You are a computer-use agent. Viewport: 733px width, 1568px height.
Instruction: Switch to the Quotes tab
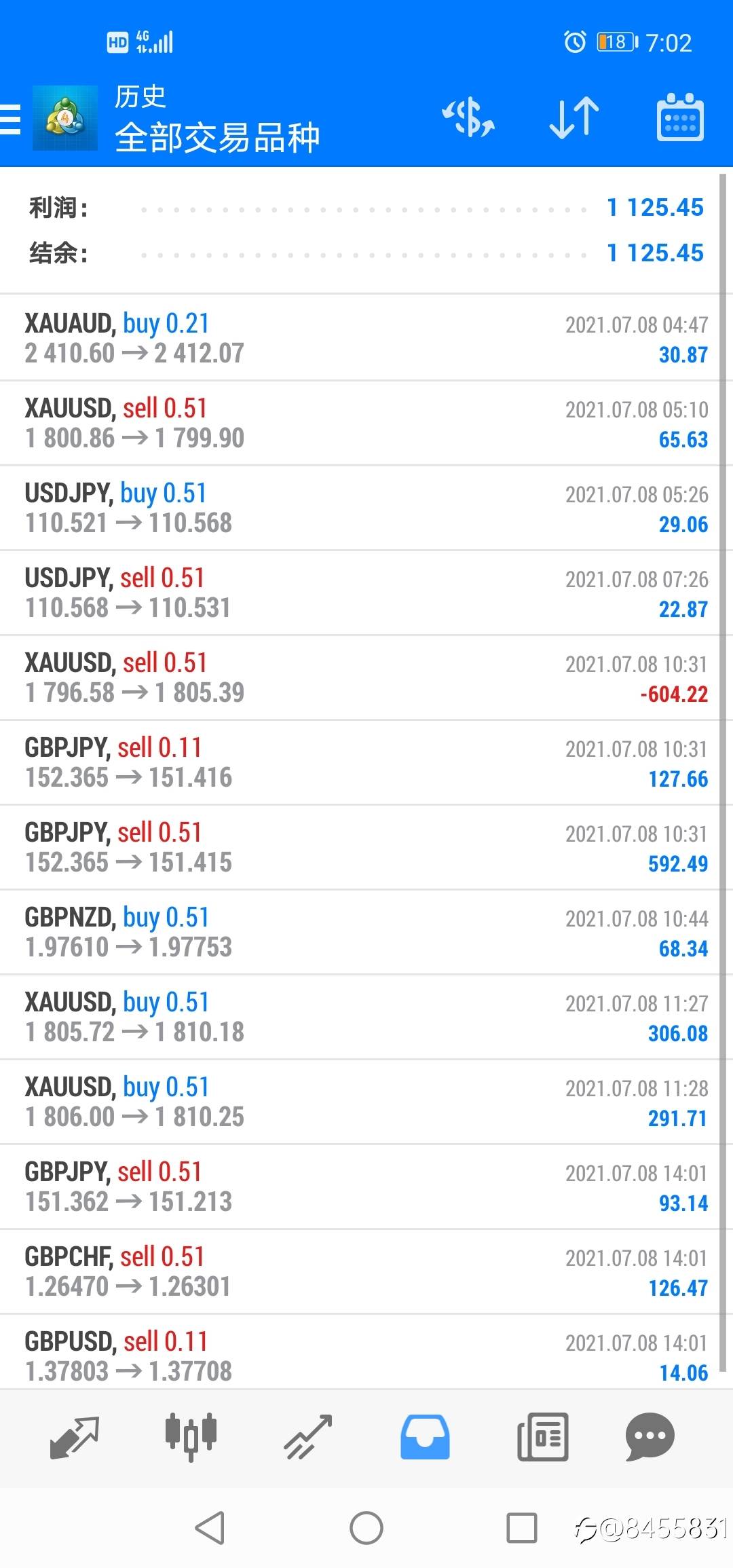pos(75,1437)
